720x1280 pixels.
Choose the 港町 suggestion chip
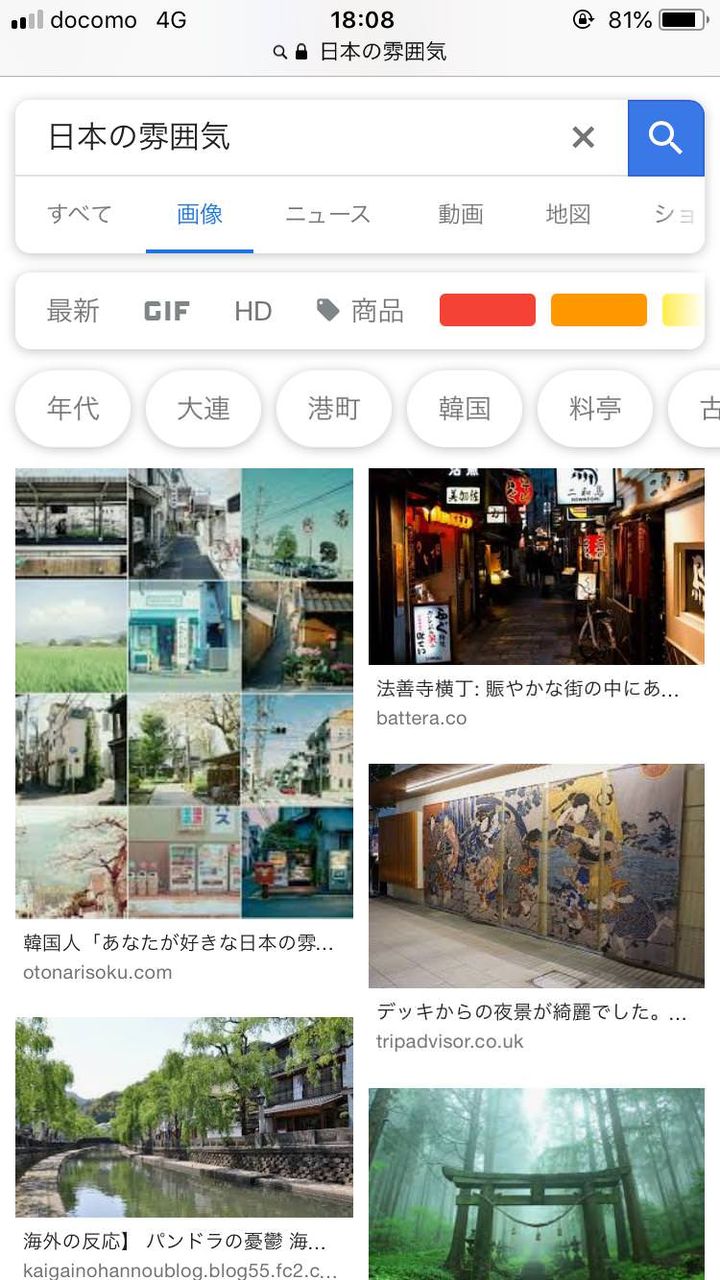pos(334,408)
